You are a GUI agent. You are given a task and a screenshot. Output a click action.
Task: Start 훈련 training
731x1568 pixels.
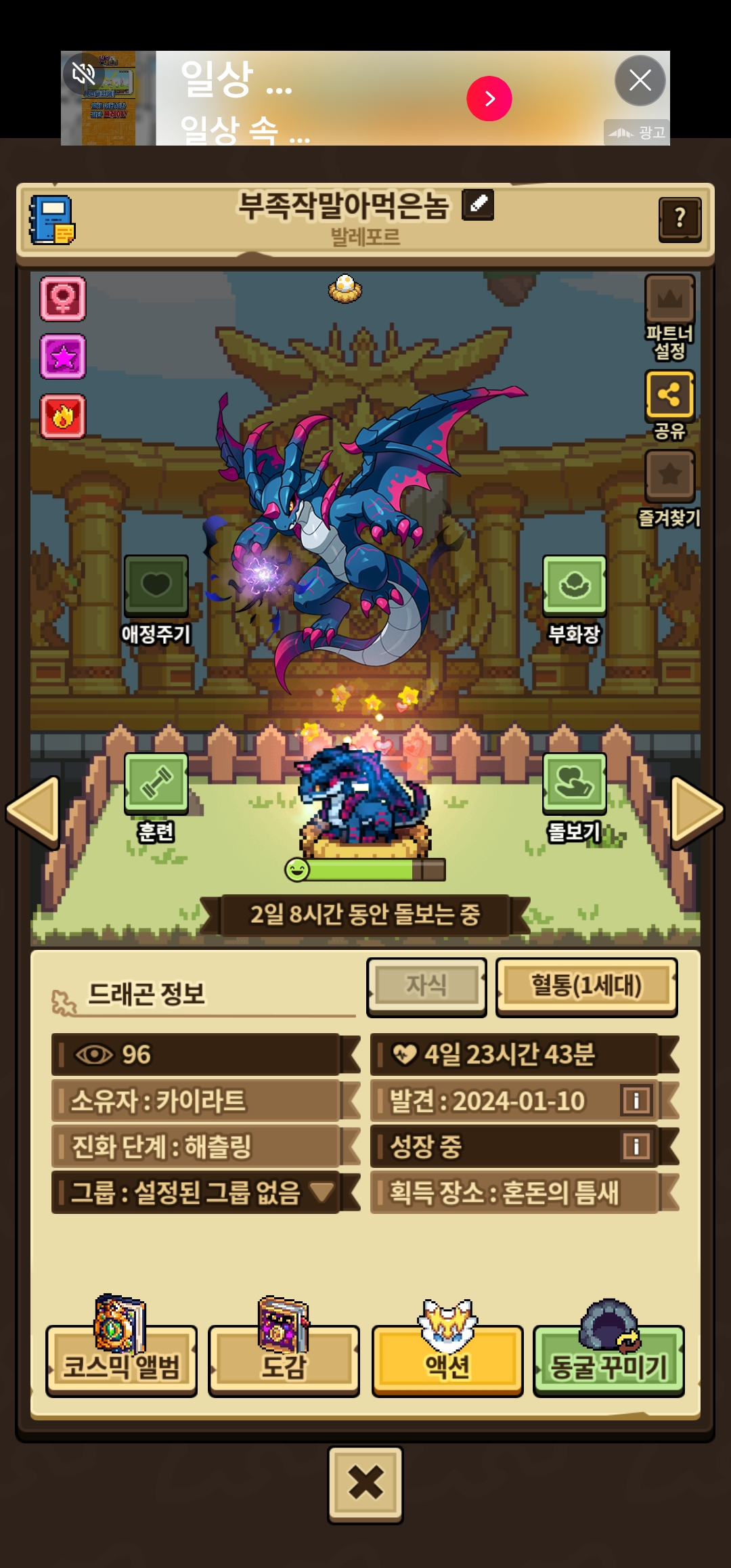[156, 783]
